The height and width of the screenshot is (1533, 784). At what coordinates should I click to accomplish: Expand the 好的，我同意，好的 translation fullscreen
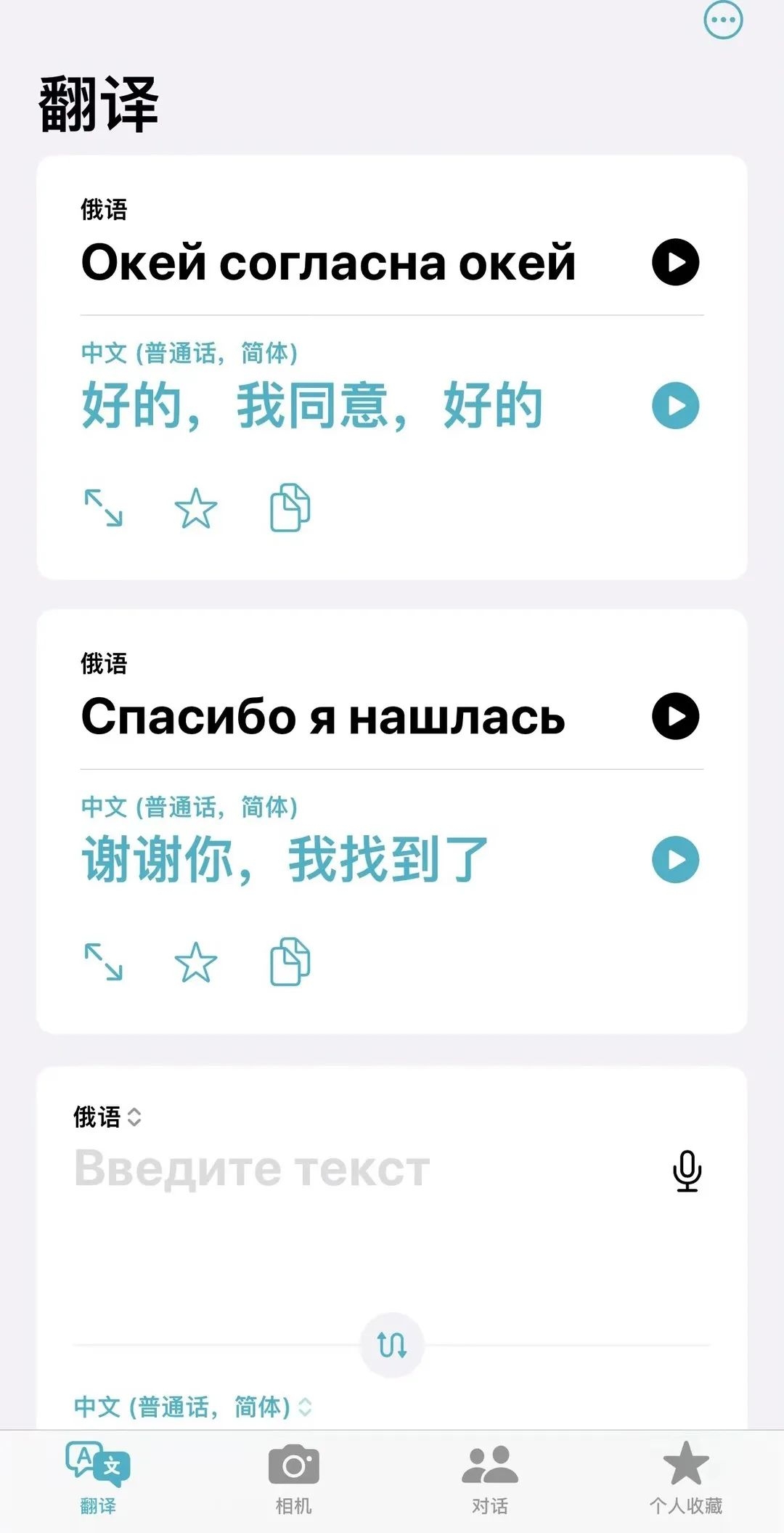[104, 508]
